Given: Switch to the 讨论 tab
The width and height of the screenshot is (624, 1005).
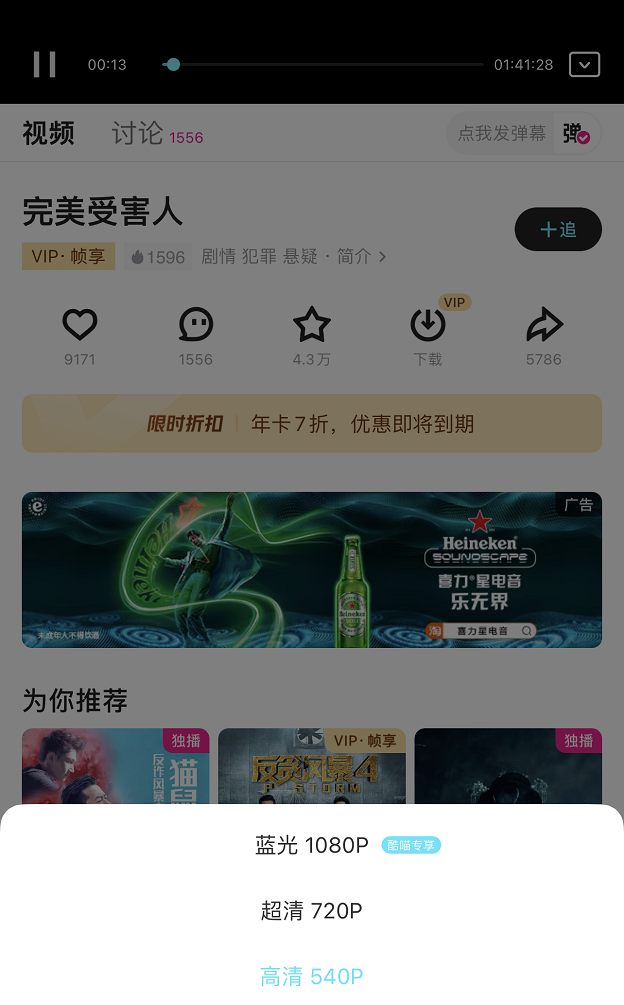Looking at the screenshot, I should tap(137, 134).
